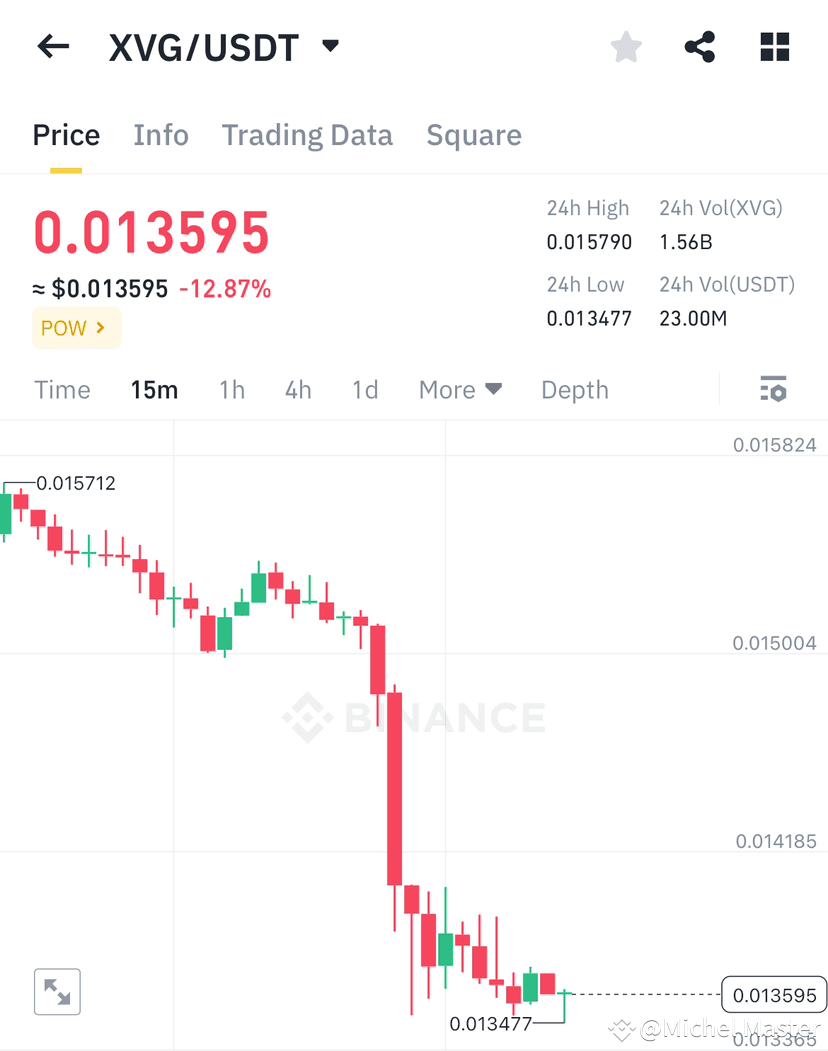The width and height of the screenshot is (828, 1051).
Task: Expand the POW category tag
Action: click(x=76, y=327)
